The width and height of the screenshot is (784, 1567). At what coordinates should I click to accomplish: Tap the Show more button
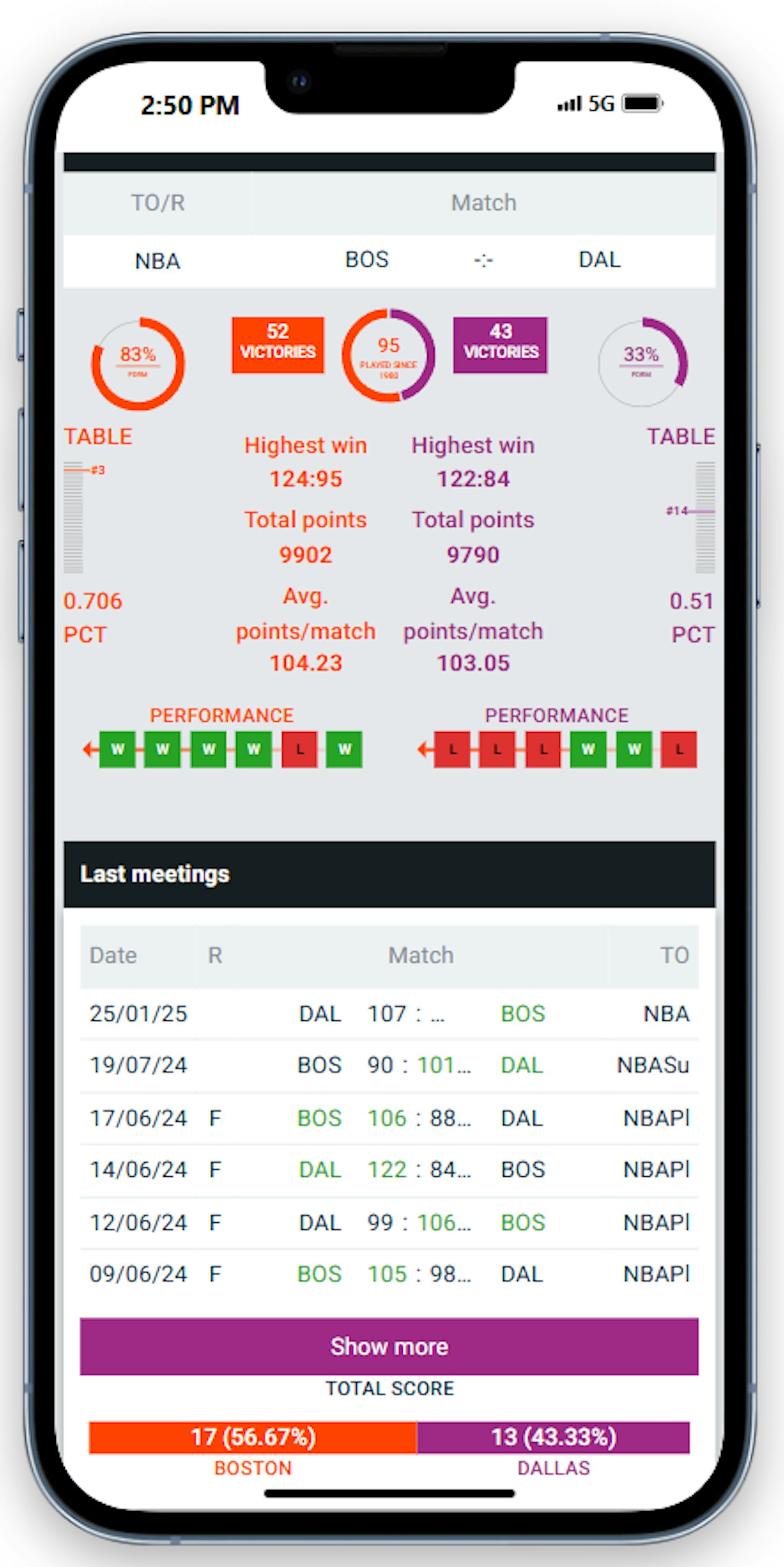(x=389, y=1345)
